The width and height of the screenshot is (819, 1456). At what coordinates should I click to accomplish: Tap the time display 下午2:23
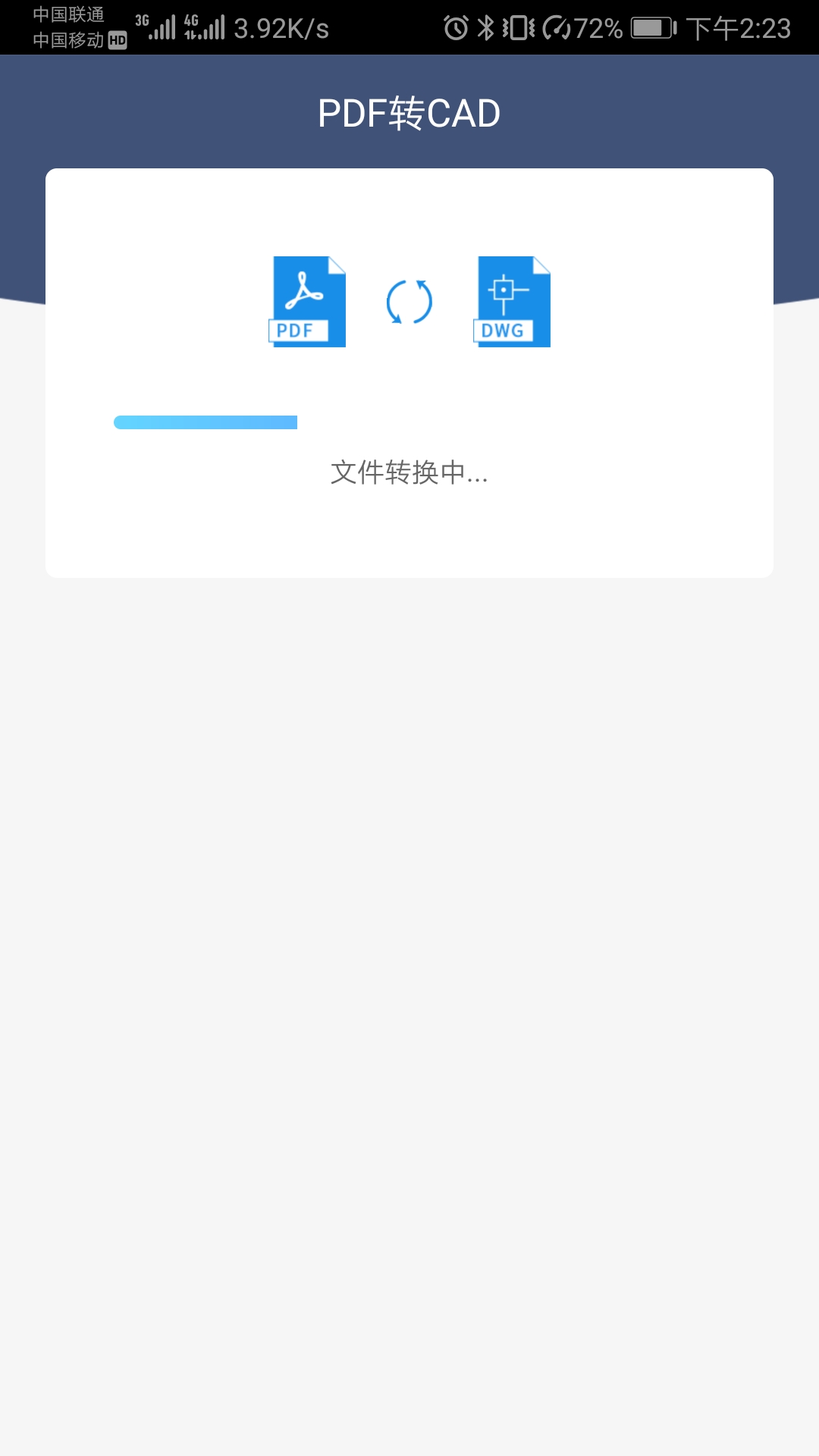pyautogui.click(x=739, y=27)
